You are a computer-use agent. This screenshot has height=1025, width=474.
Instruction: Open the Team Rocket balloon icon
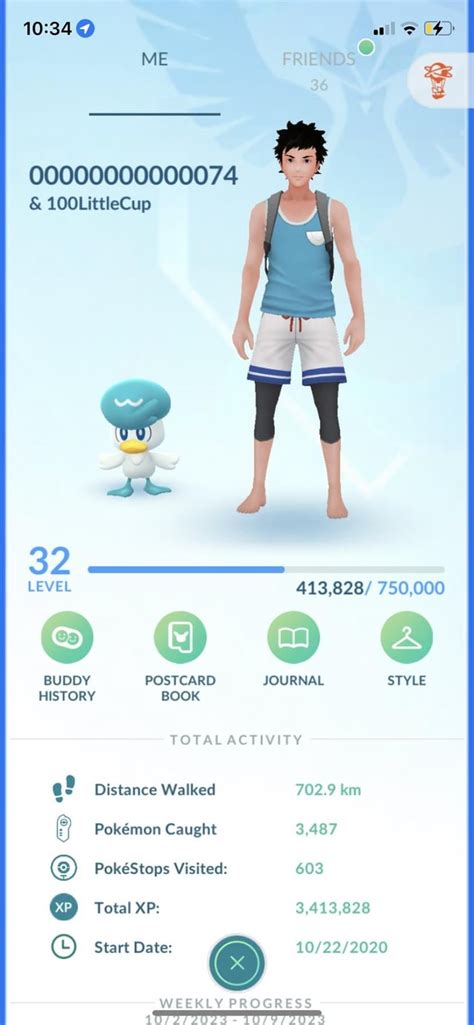pyautogui.click(x=437, y=81)
